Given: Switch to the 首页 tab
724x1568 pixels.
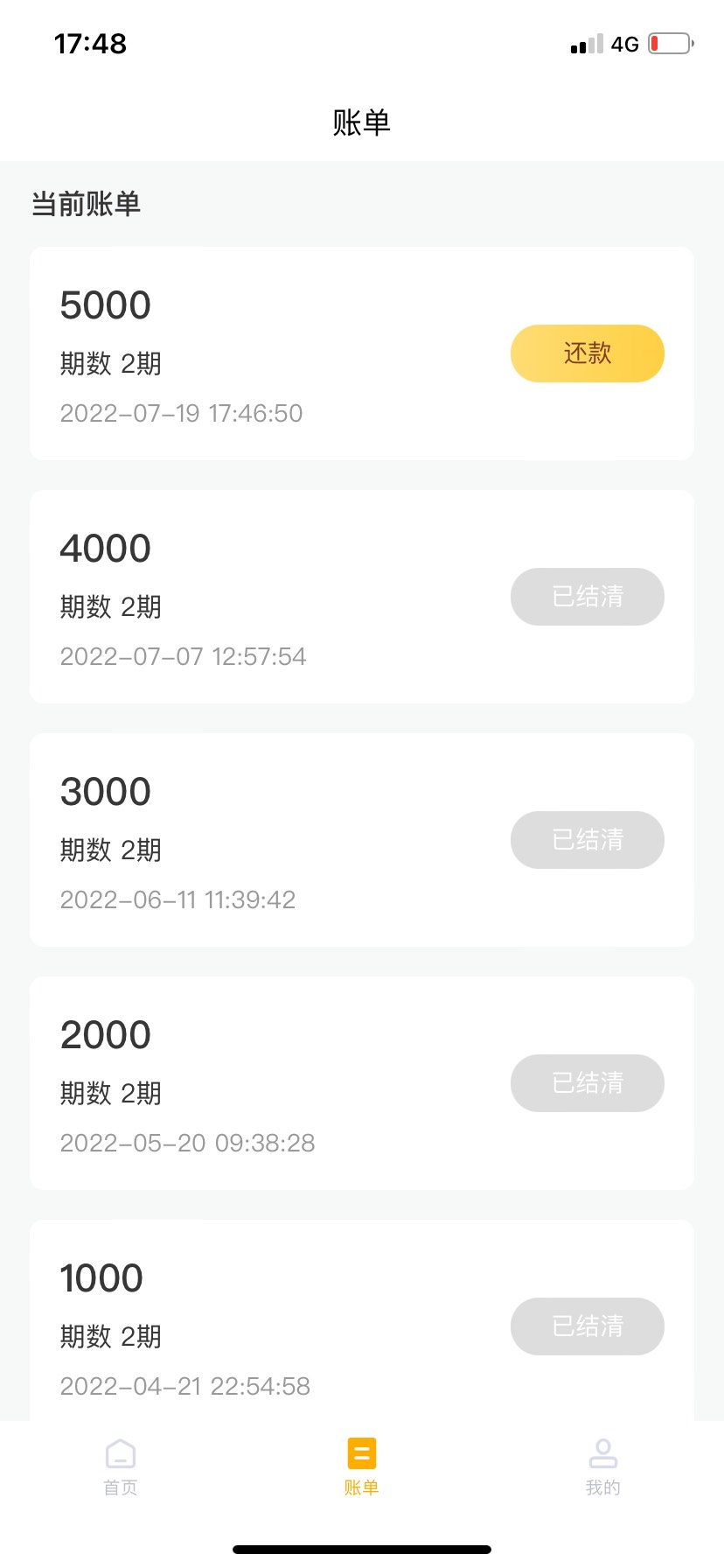Looking at the screenshot, I should pos(121,1467).
